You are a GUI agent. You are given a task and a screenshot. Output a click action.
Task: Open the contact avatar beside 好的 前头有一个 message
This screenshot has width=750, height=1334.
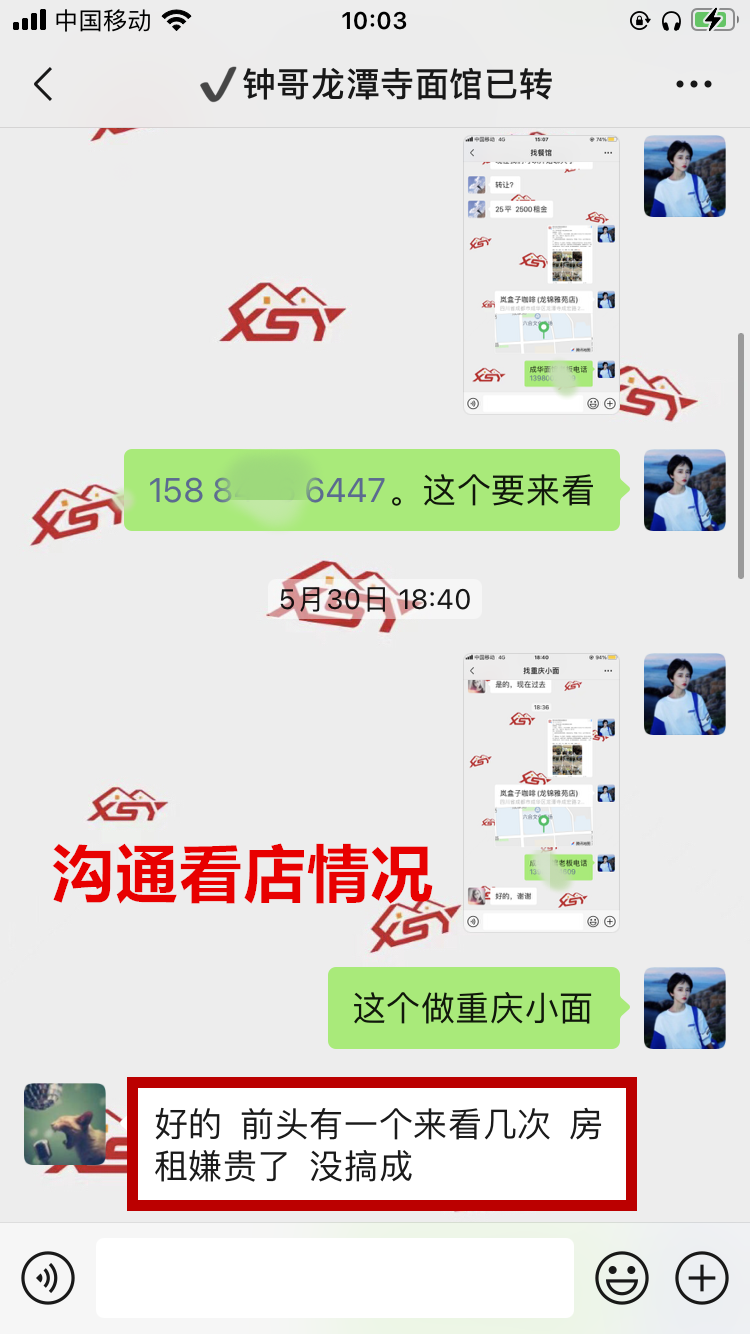(65, 1124)
